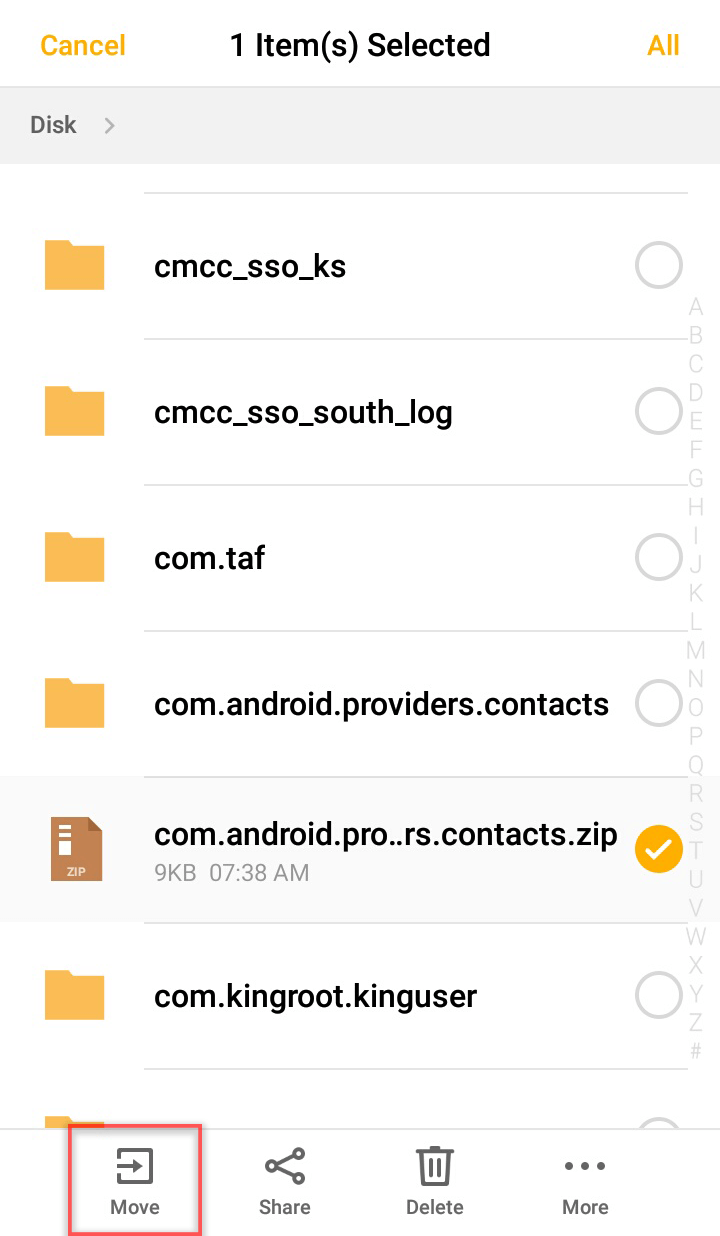The height and width of the screenshot is (1236, 720).
Task: Deselect the contacts.zip file
Action: point(658,849)
